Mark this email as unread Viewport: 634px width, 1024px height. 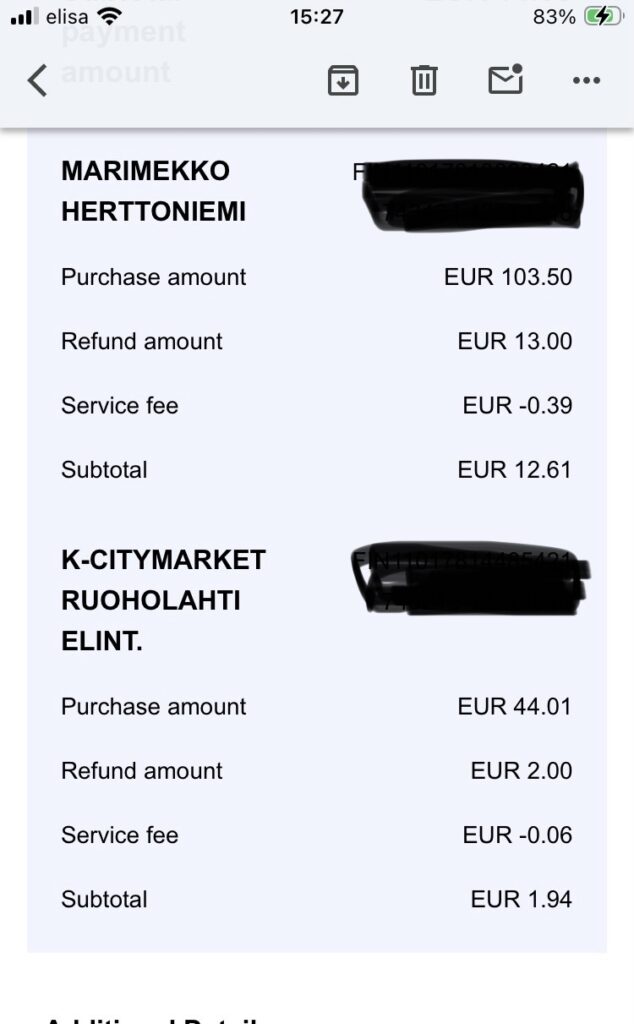pos(506,79)
